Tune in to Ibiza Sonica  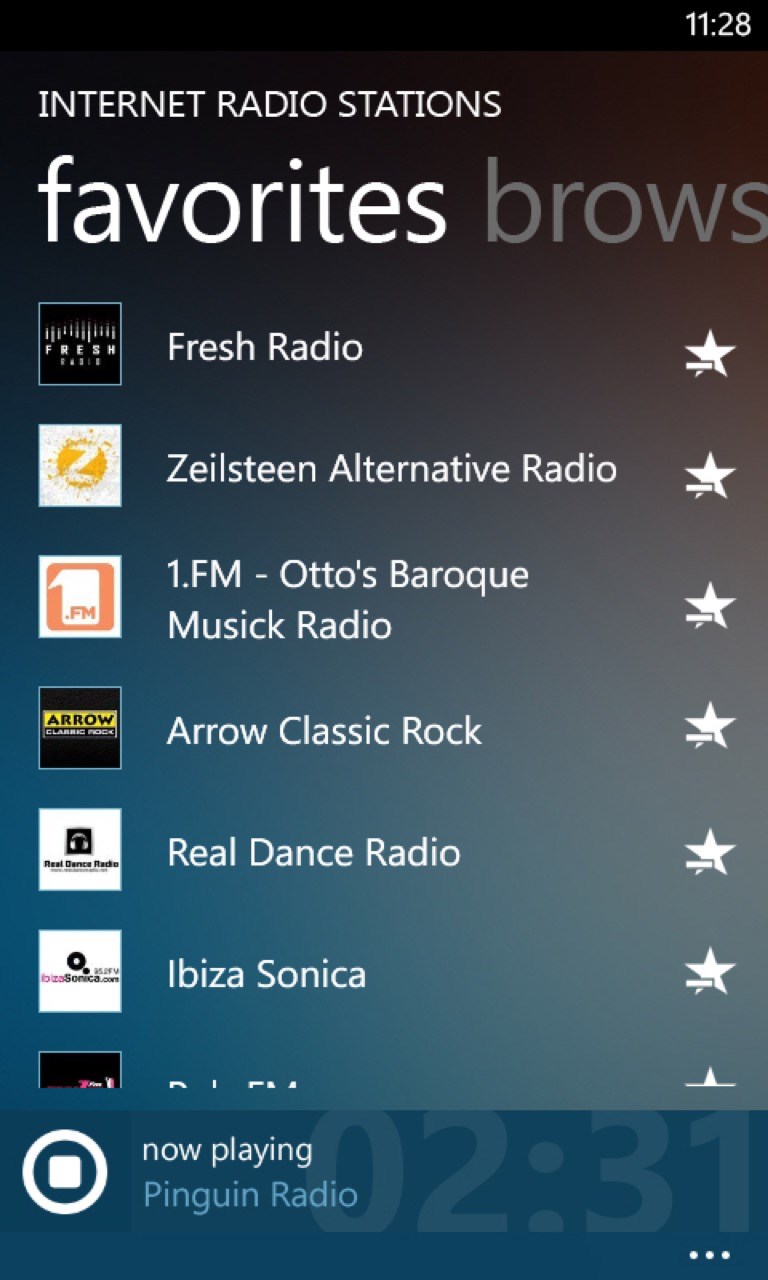[266, 974]
